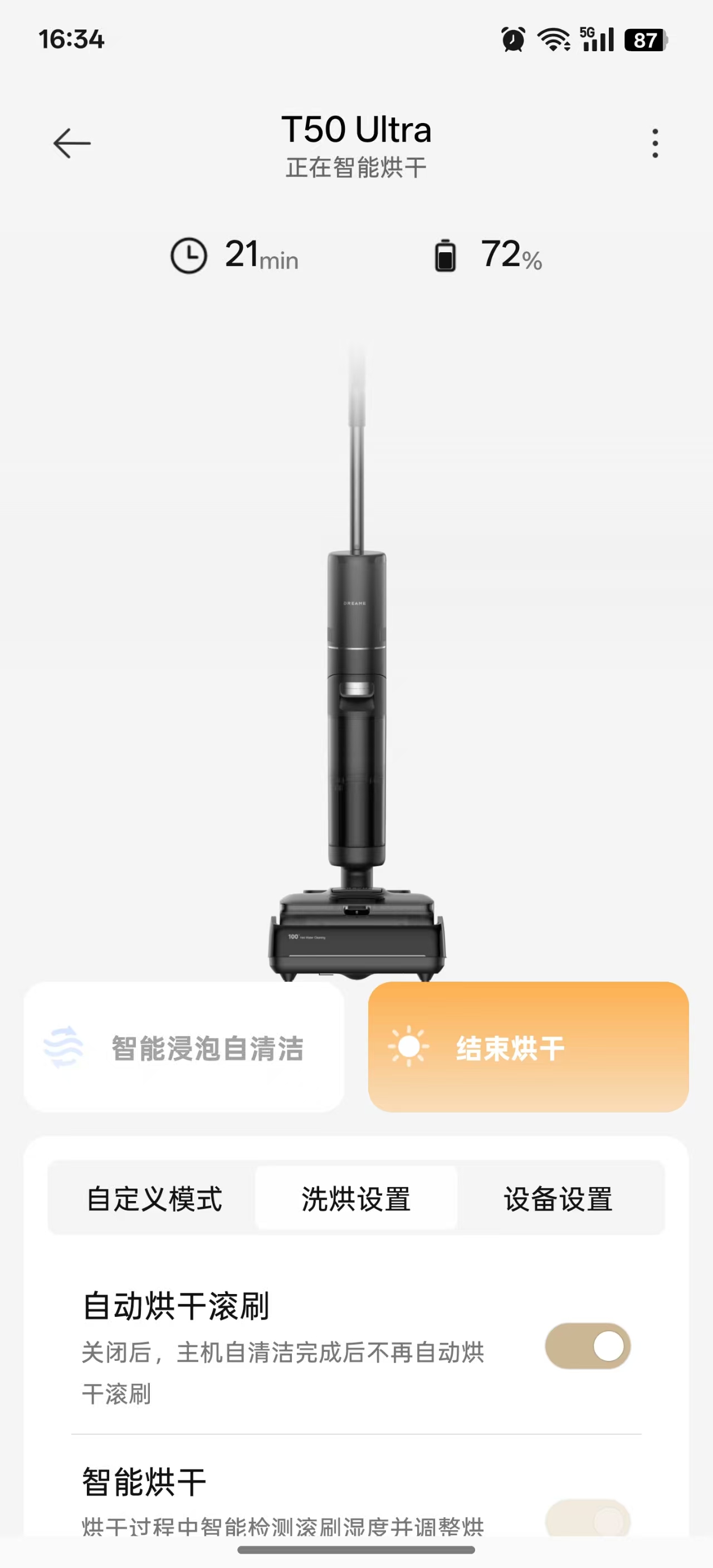Toggle the 智能烘干 switch
This screenshot has width=713, height=1568.
[587, 1520]
